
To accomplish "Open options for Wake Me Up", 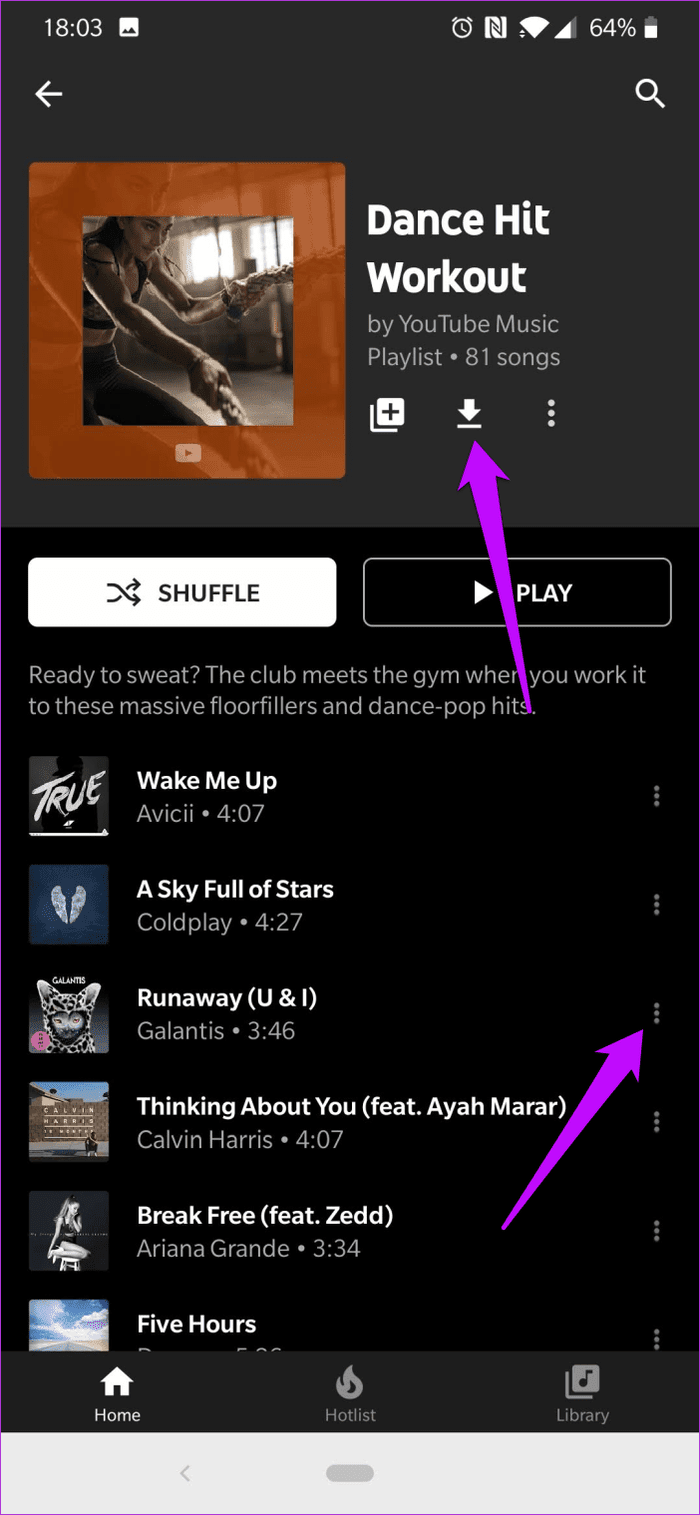I will pyautogui.click(x=656, y=796).
